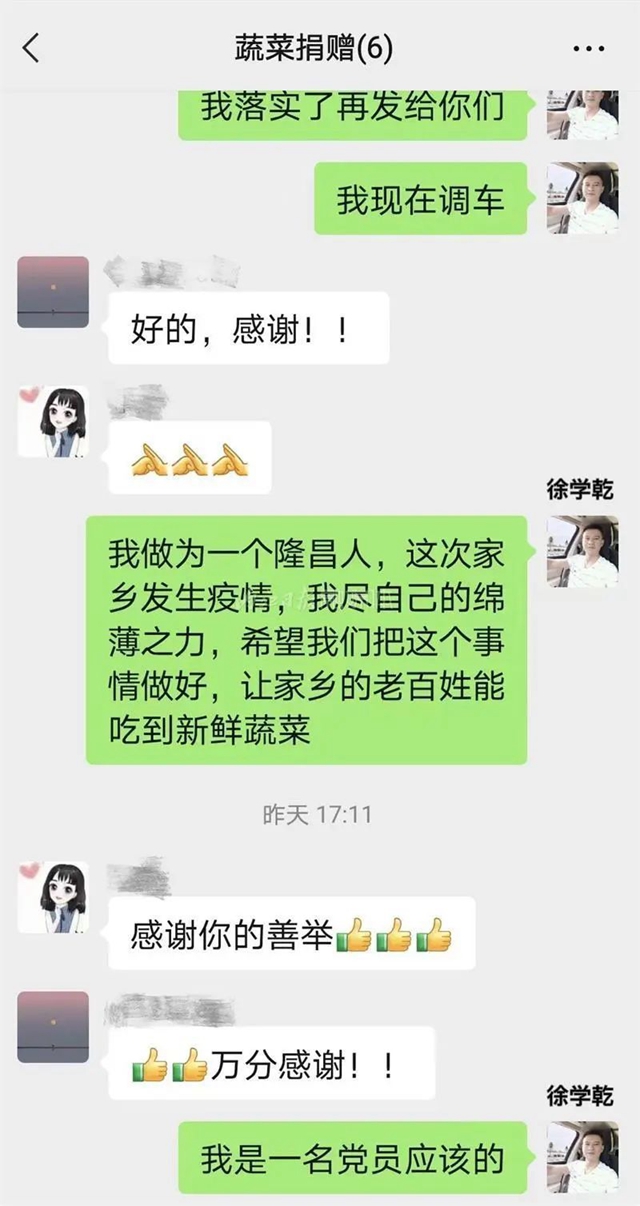
Task: Open the group chat overflow menu
Action: (590, 49)
